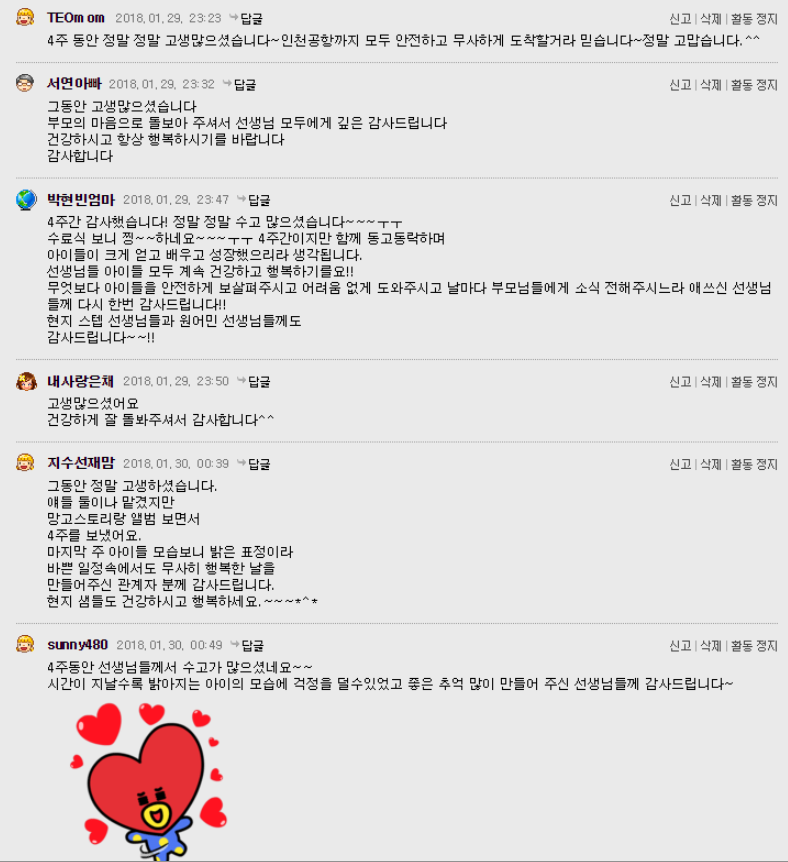
Task: Suspend activity for sunny480
Action: point(753,646)
